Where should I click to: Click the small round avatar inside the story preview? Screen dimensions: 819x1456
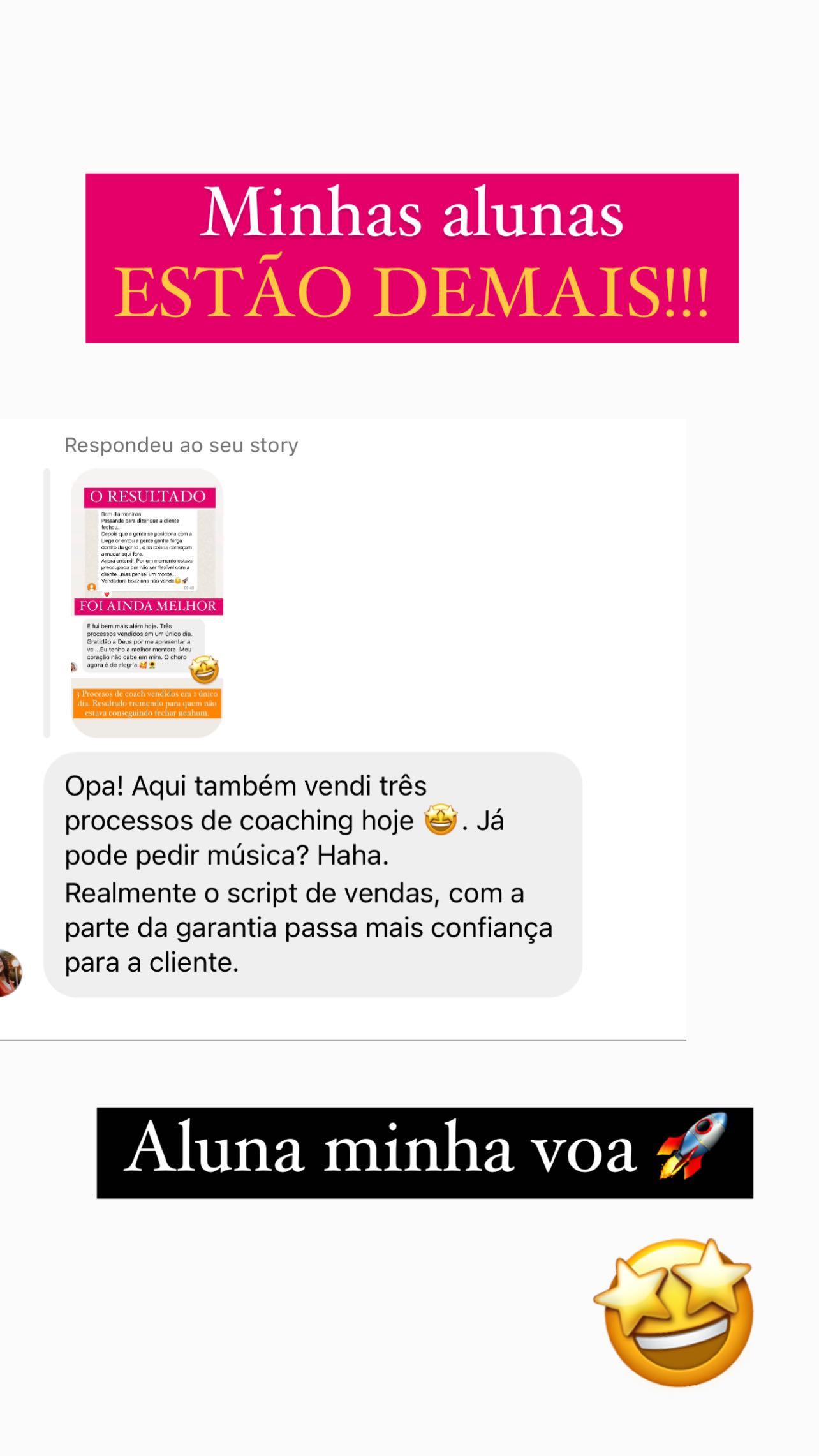[x=91, y=587]
